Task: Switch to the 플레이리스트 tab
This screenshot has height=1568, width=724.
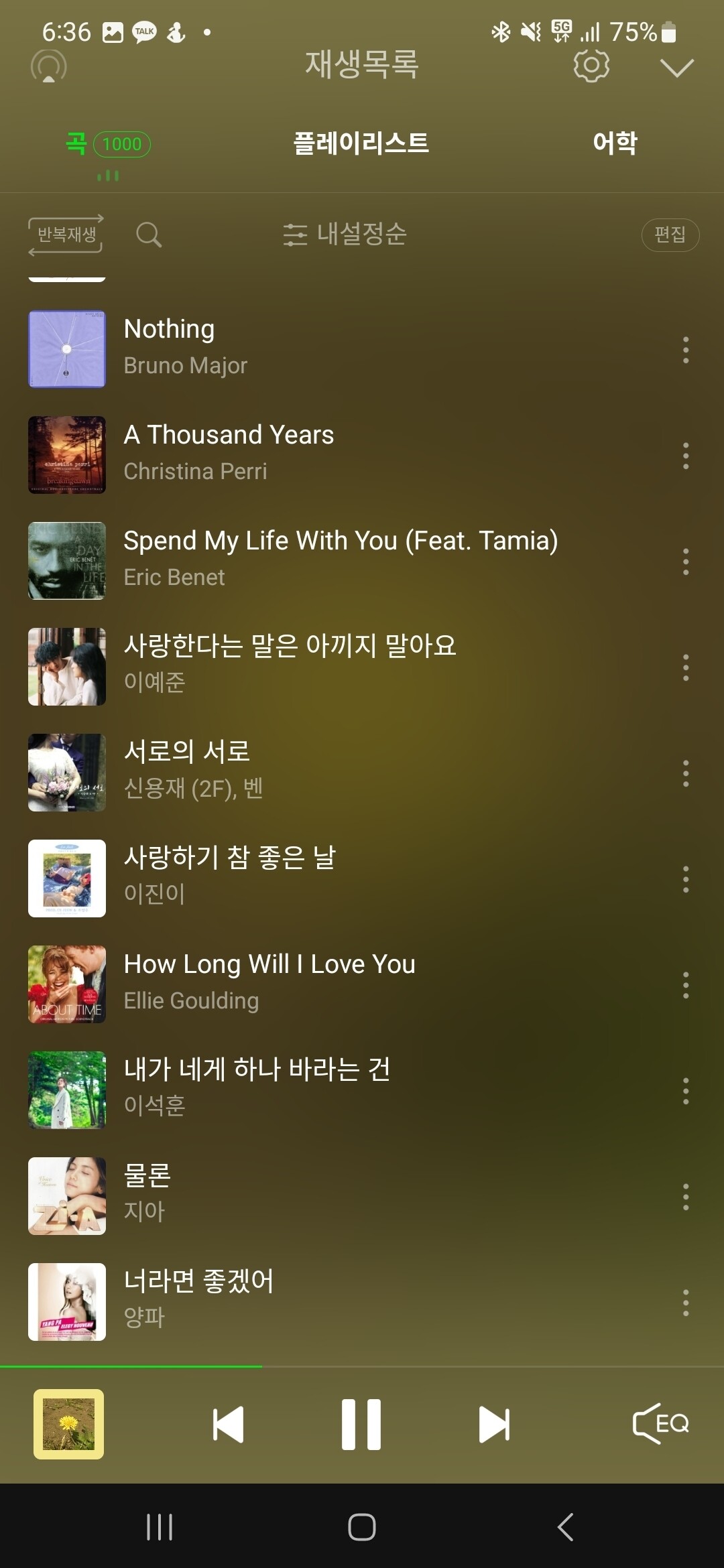Action: point(362,143)
